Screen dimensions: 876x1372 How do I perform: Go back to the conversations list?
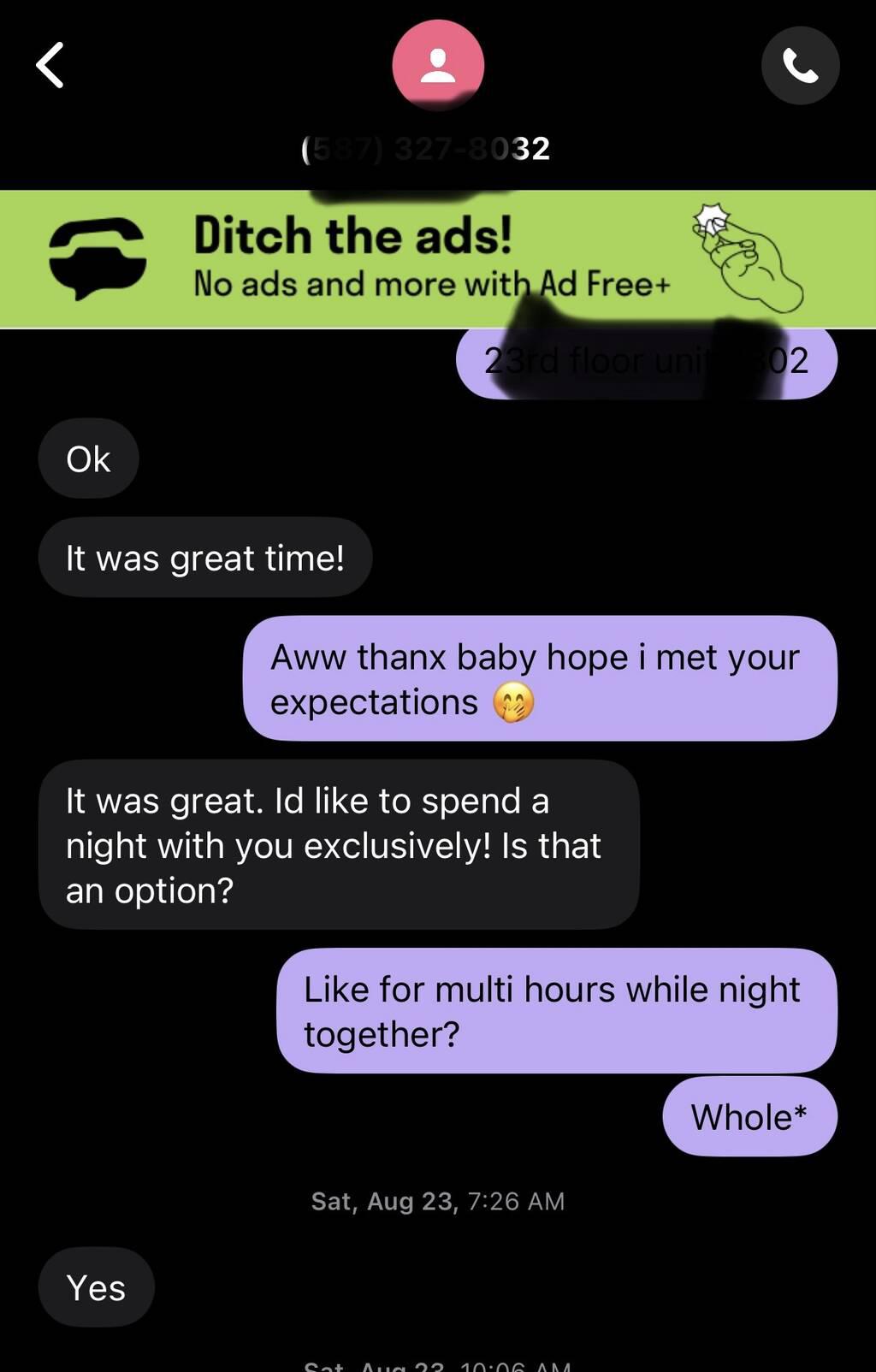click(x=50, y=65)
